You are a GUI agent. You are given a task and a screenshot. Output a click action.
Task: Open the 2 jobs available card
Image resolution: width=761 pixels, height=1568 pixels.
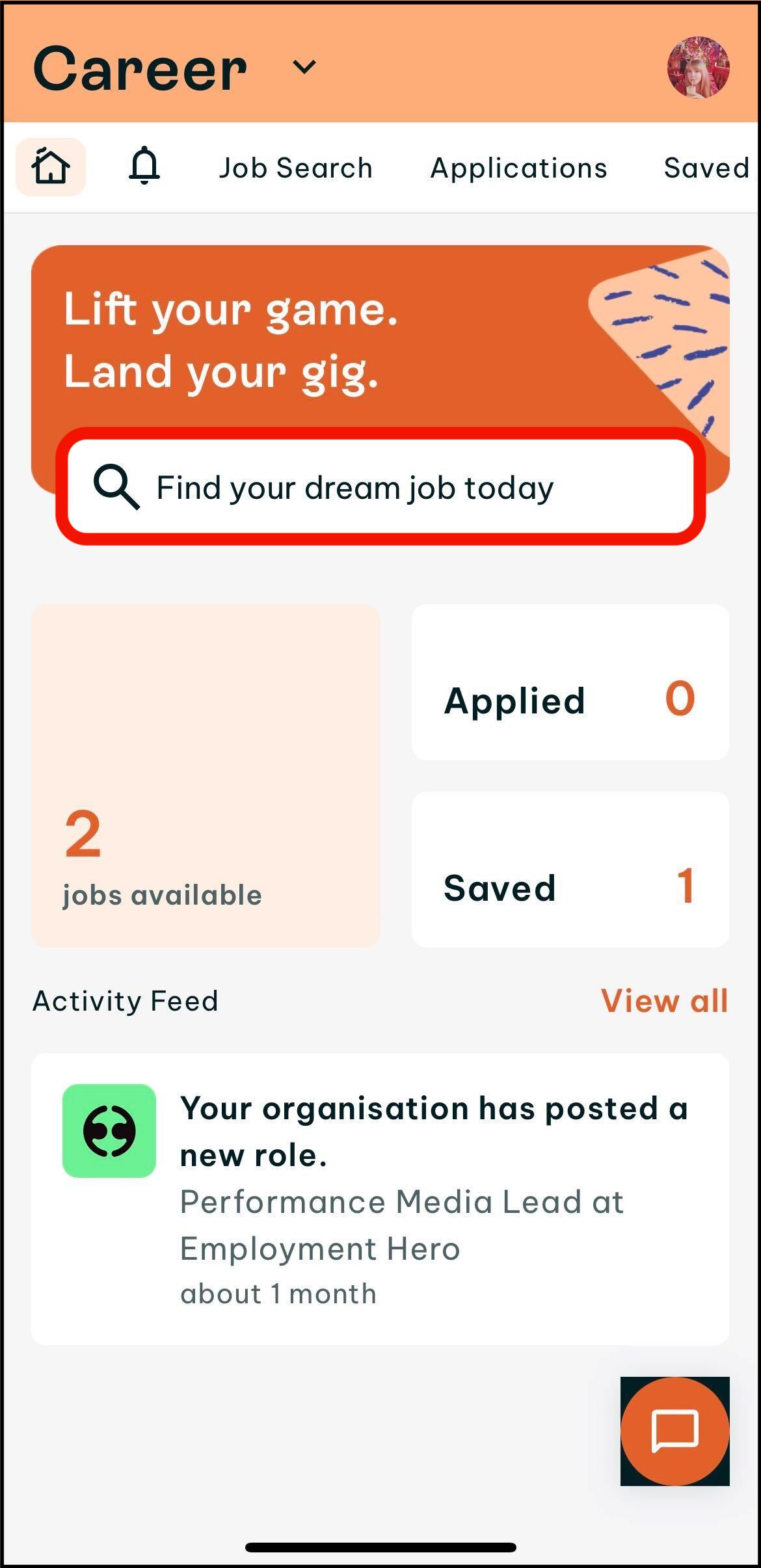pyautogui.click(x=206, y=775)
